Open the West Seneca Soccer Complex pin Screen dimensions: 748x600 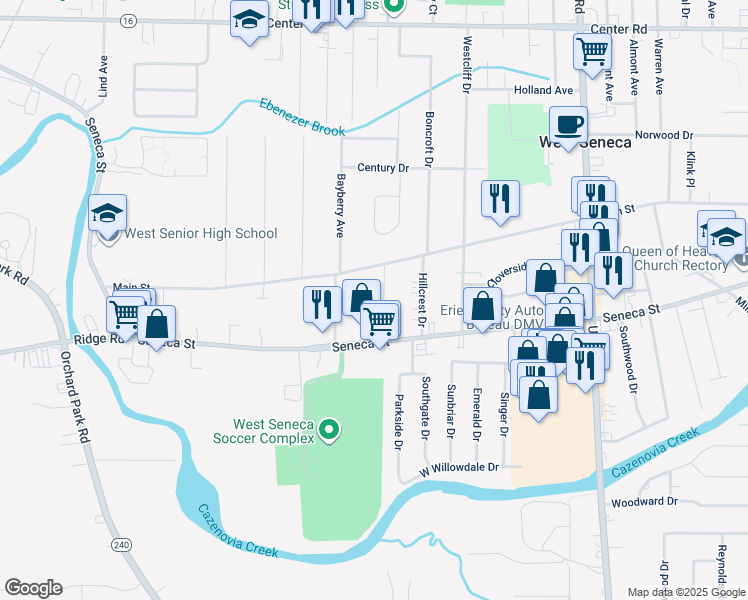[329, 430]
